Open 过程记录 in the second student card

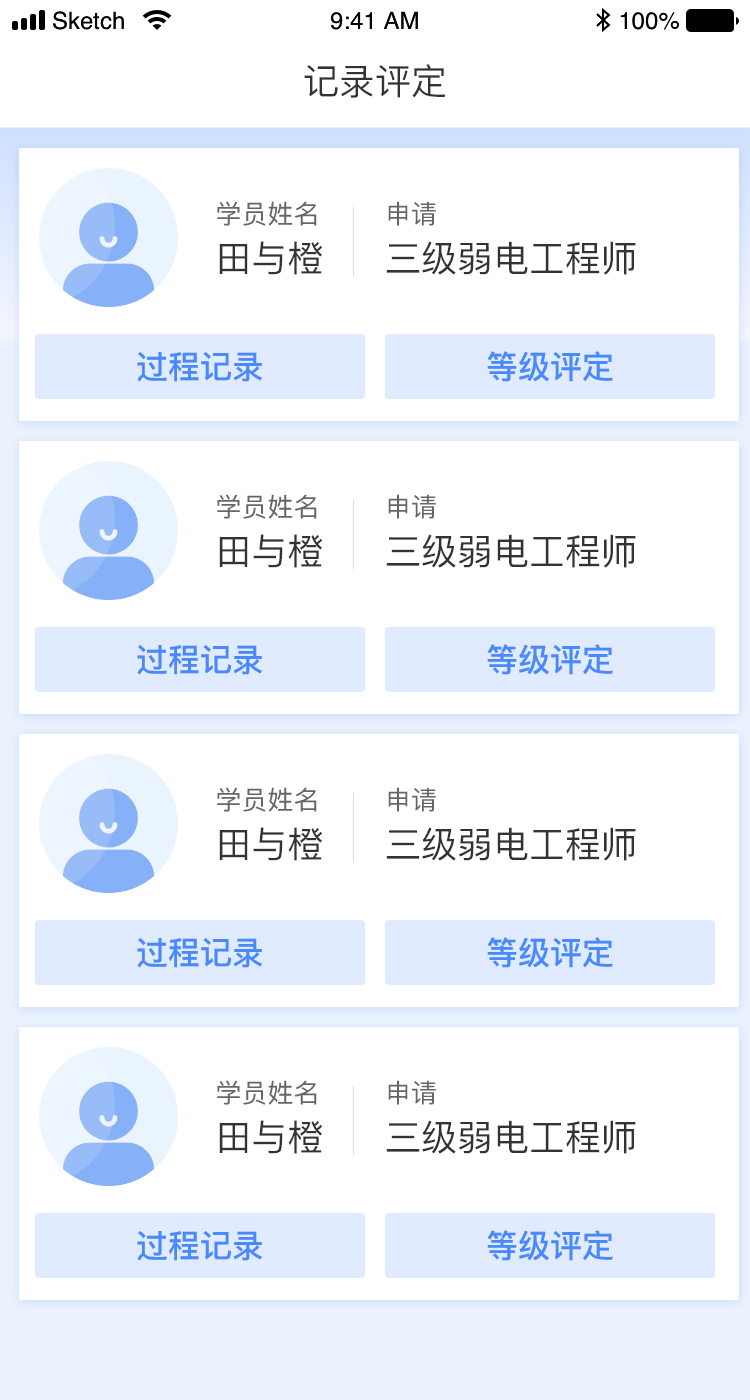(200, 660)
